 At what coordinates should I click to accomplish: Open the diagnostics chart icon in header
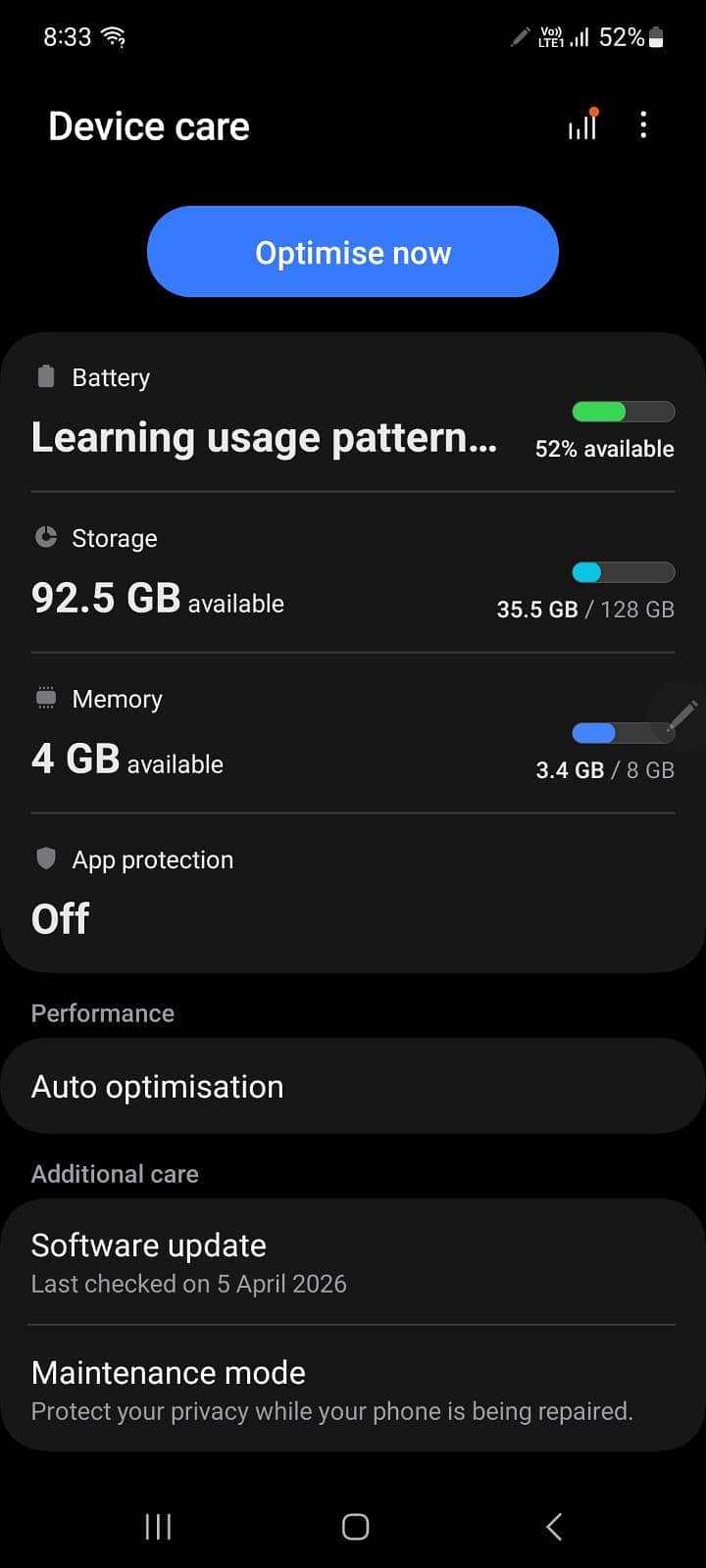pyautogui.click(x=582, y=124)
